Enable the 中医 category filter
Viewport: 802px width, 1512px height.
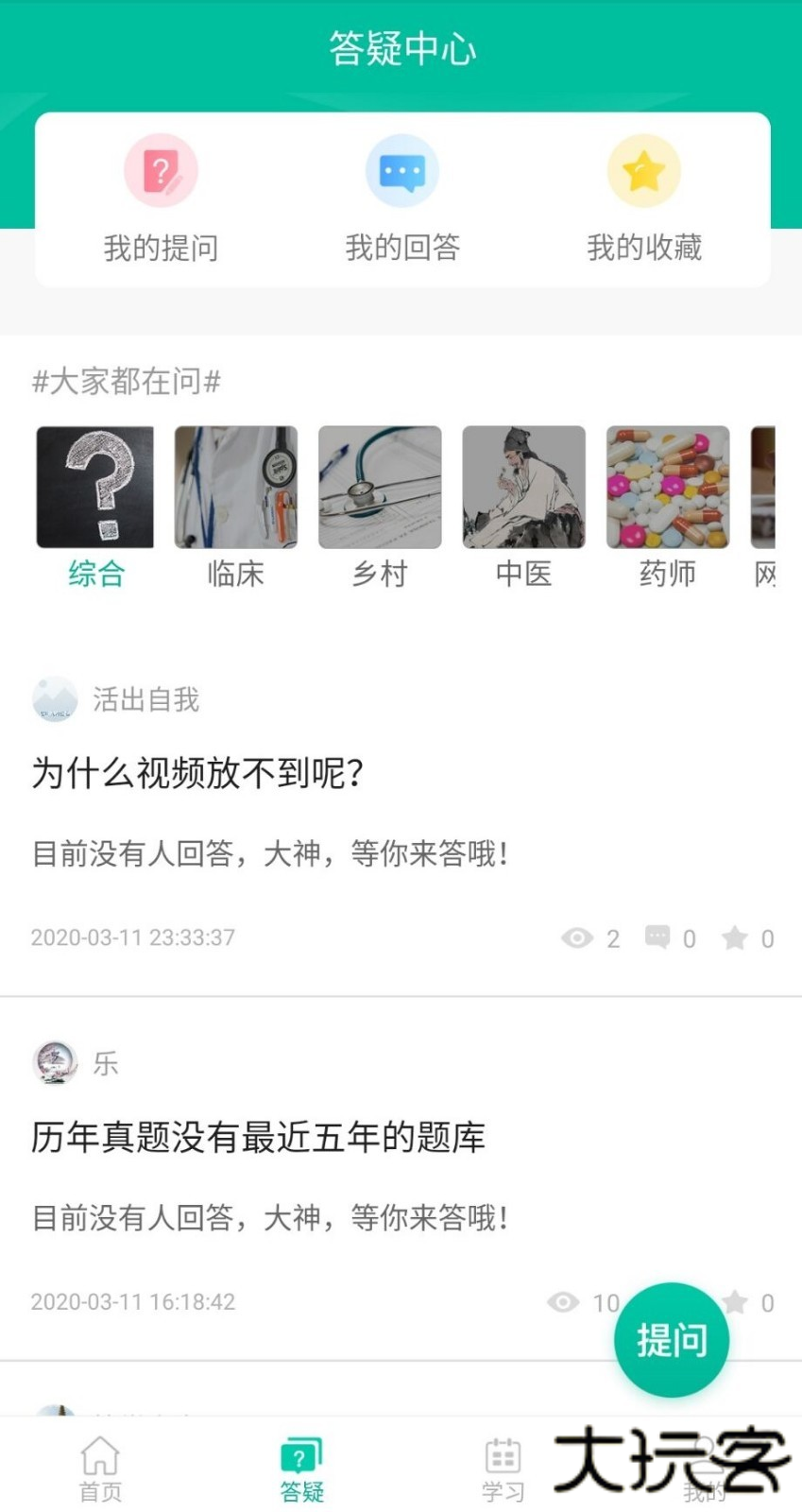coord(522,487)
